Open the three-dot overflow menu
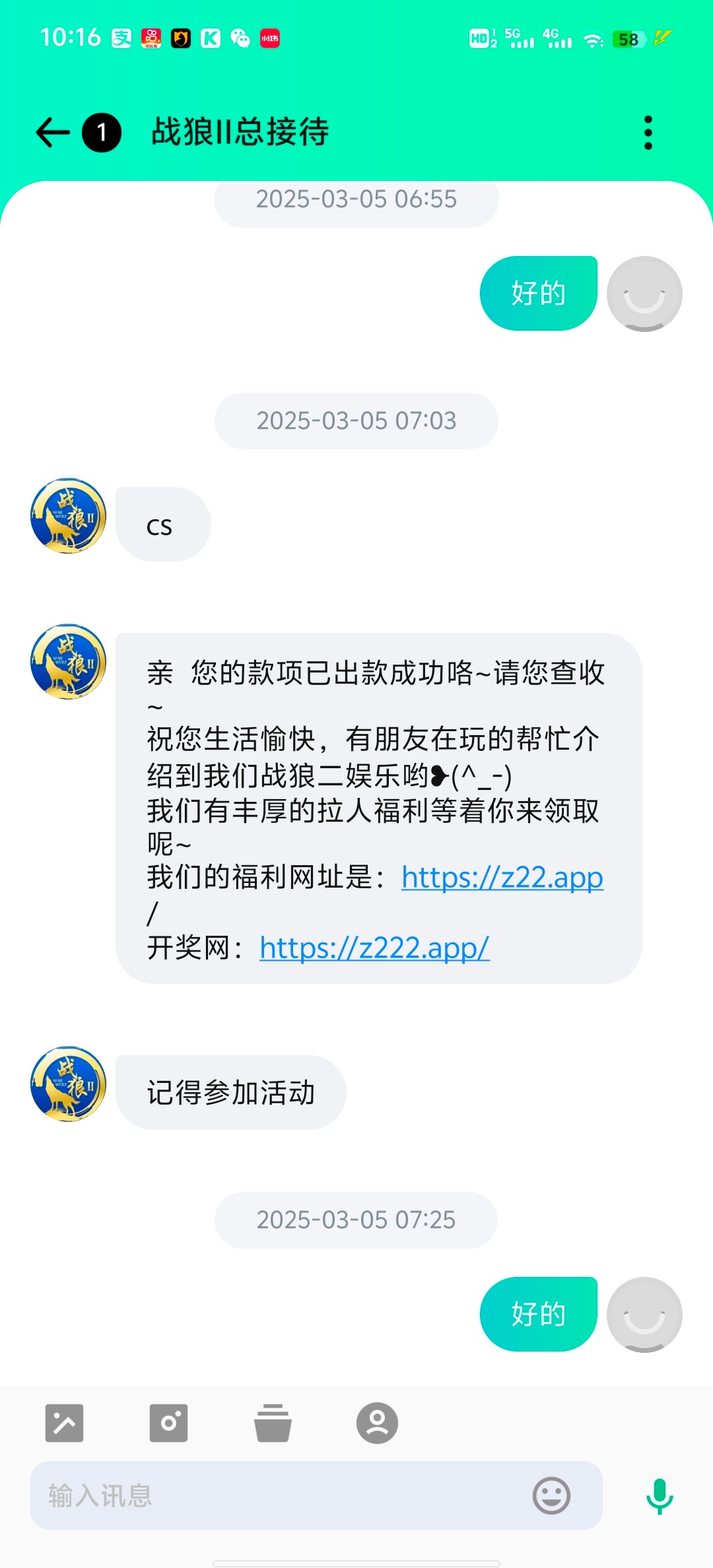 648,133
